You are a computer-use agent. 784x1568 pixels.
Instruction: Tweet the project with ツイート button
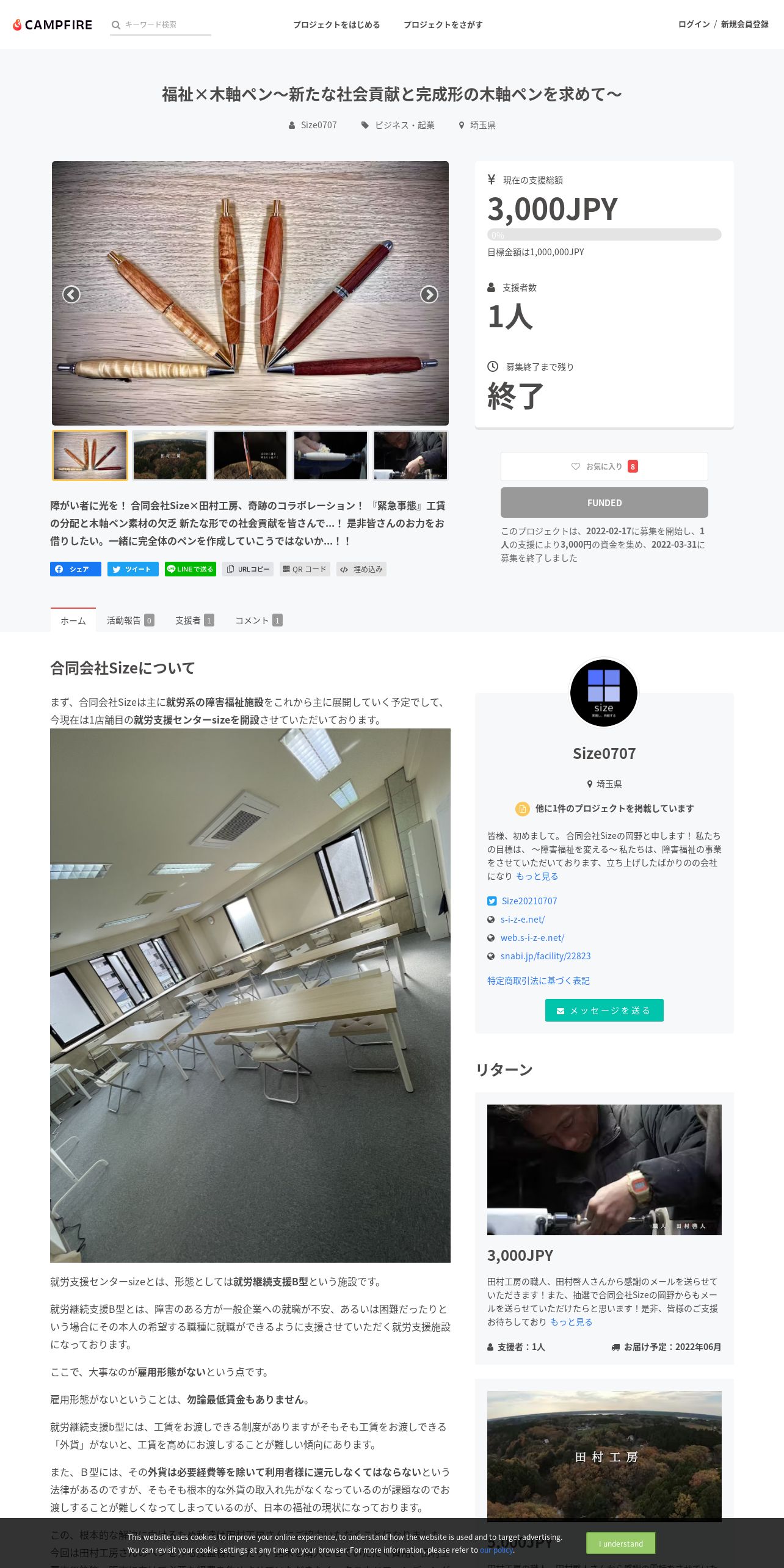click(133, 569)
